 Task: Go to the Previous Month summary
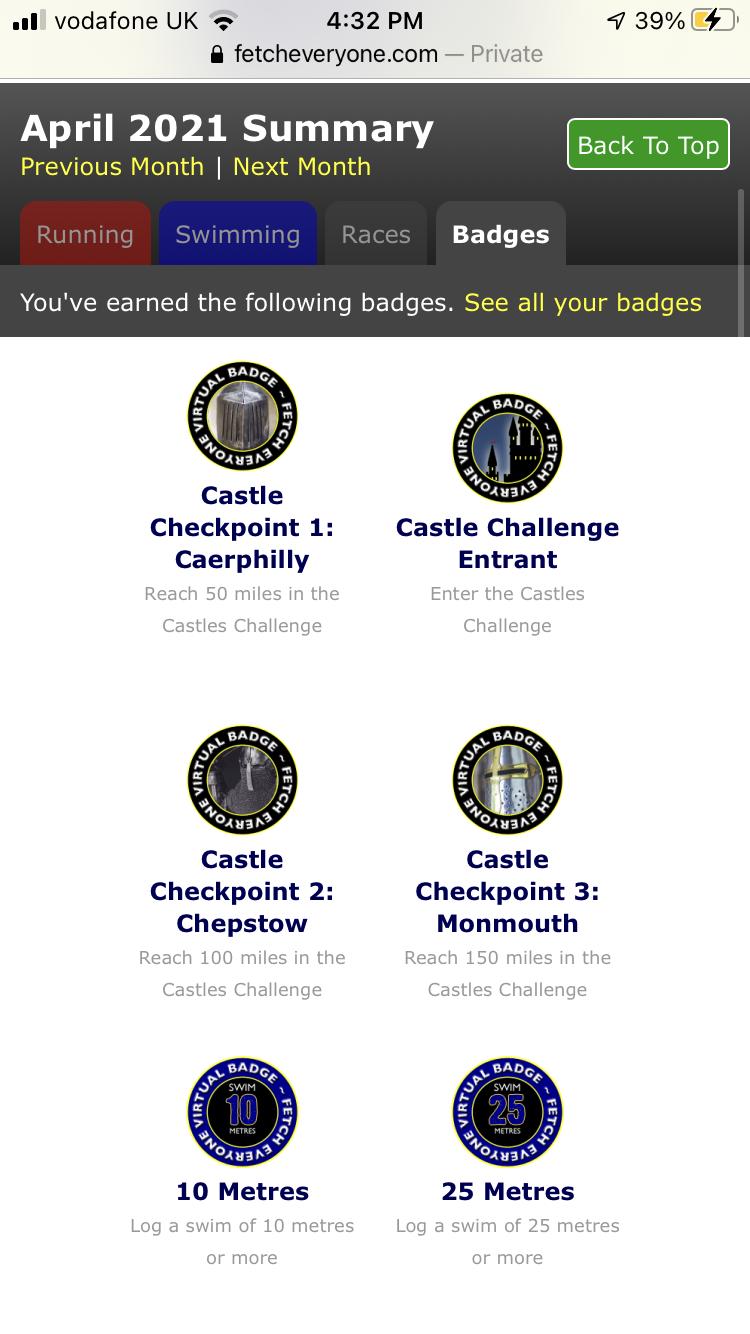tap(112, 167)
